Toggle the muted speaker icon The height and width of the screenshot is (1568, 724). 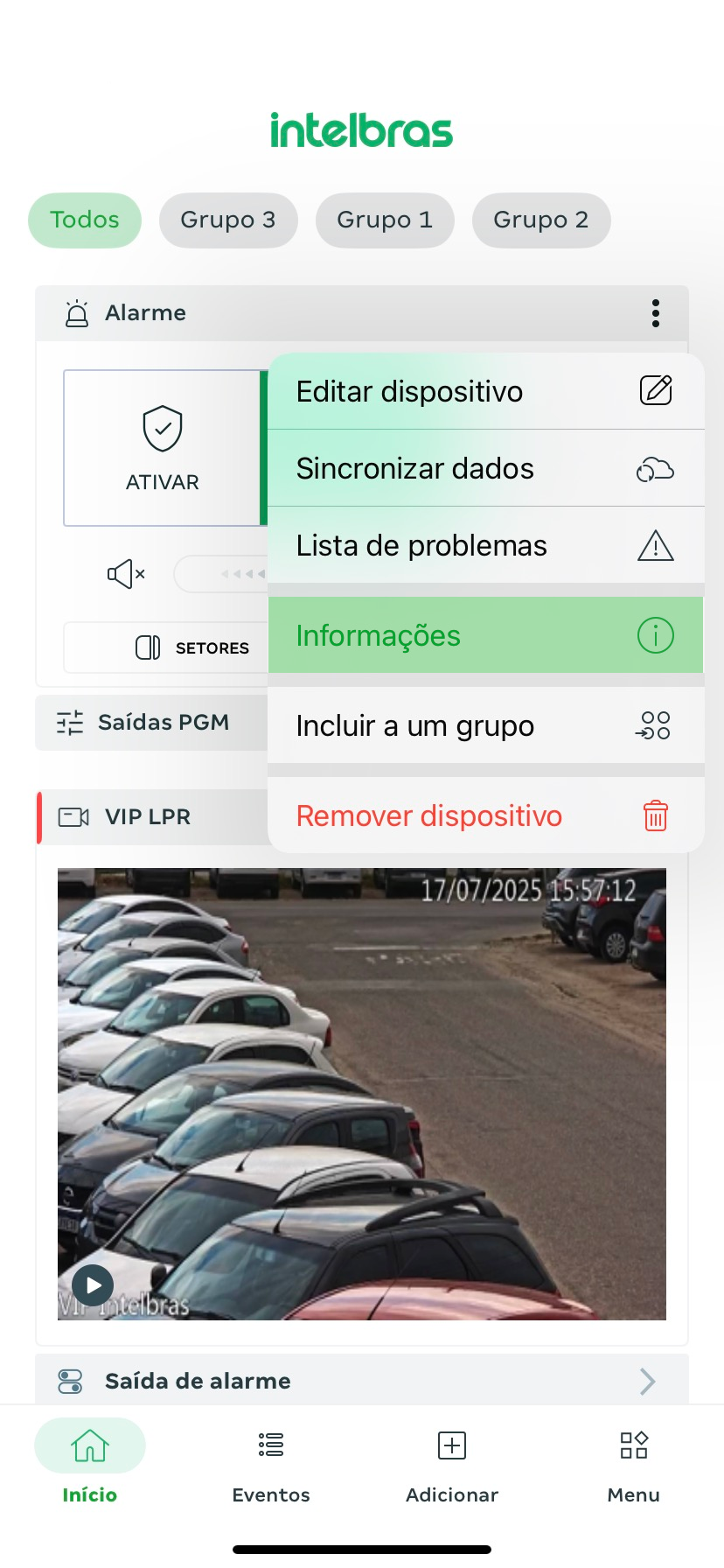(x=125, y=574)
